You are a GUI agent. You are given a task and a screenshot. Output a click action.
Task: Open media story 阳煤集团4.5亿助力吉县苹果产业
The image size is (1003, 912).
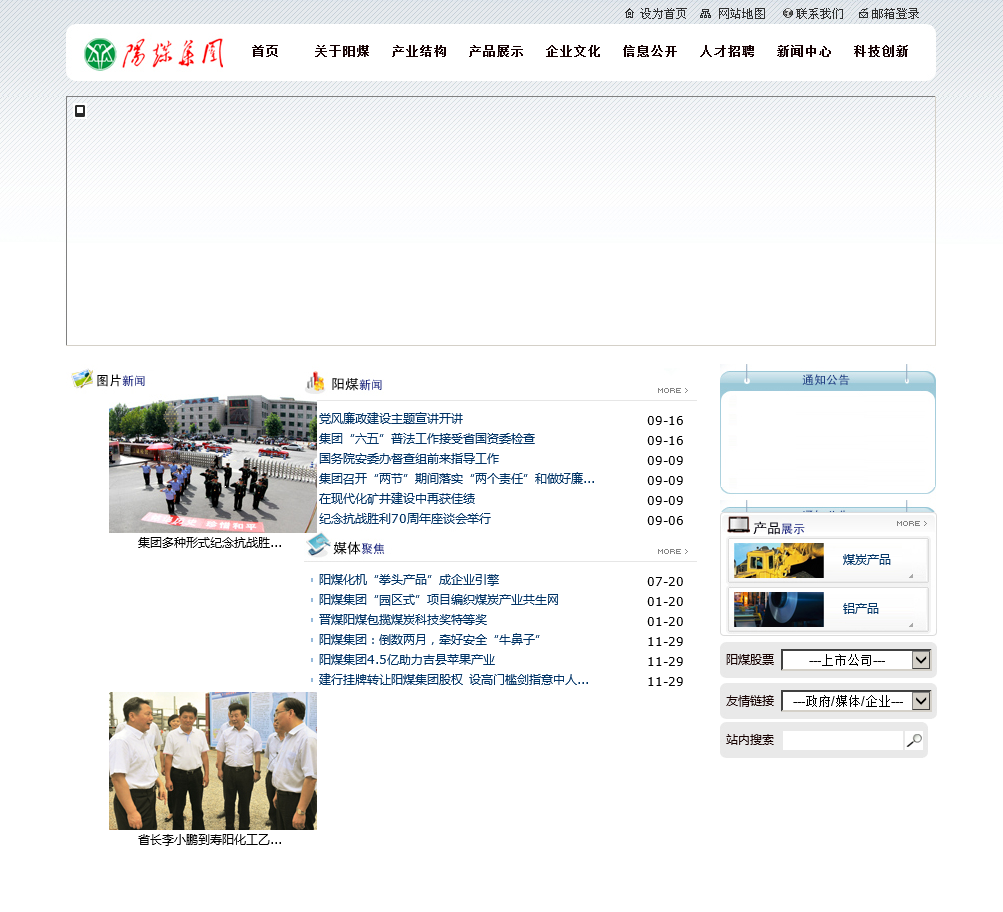[x=407, y=660]
